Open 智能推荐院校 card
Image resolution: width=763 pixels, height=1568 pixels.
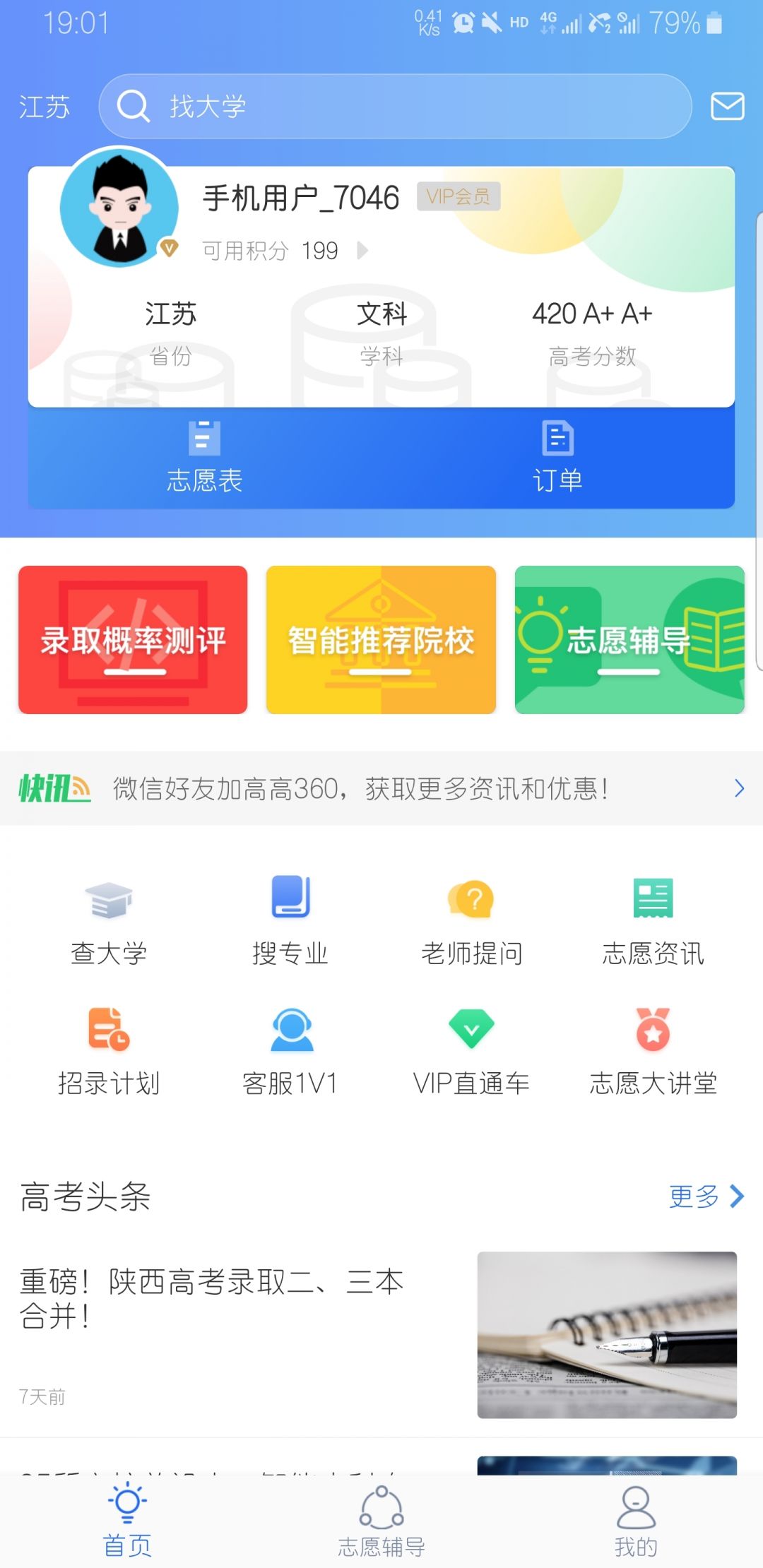click(x=381, y=640)
